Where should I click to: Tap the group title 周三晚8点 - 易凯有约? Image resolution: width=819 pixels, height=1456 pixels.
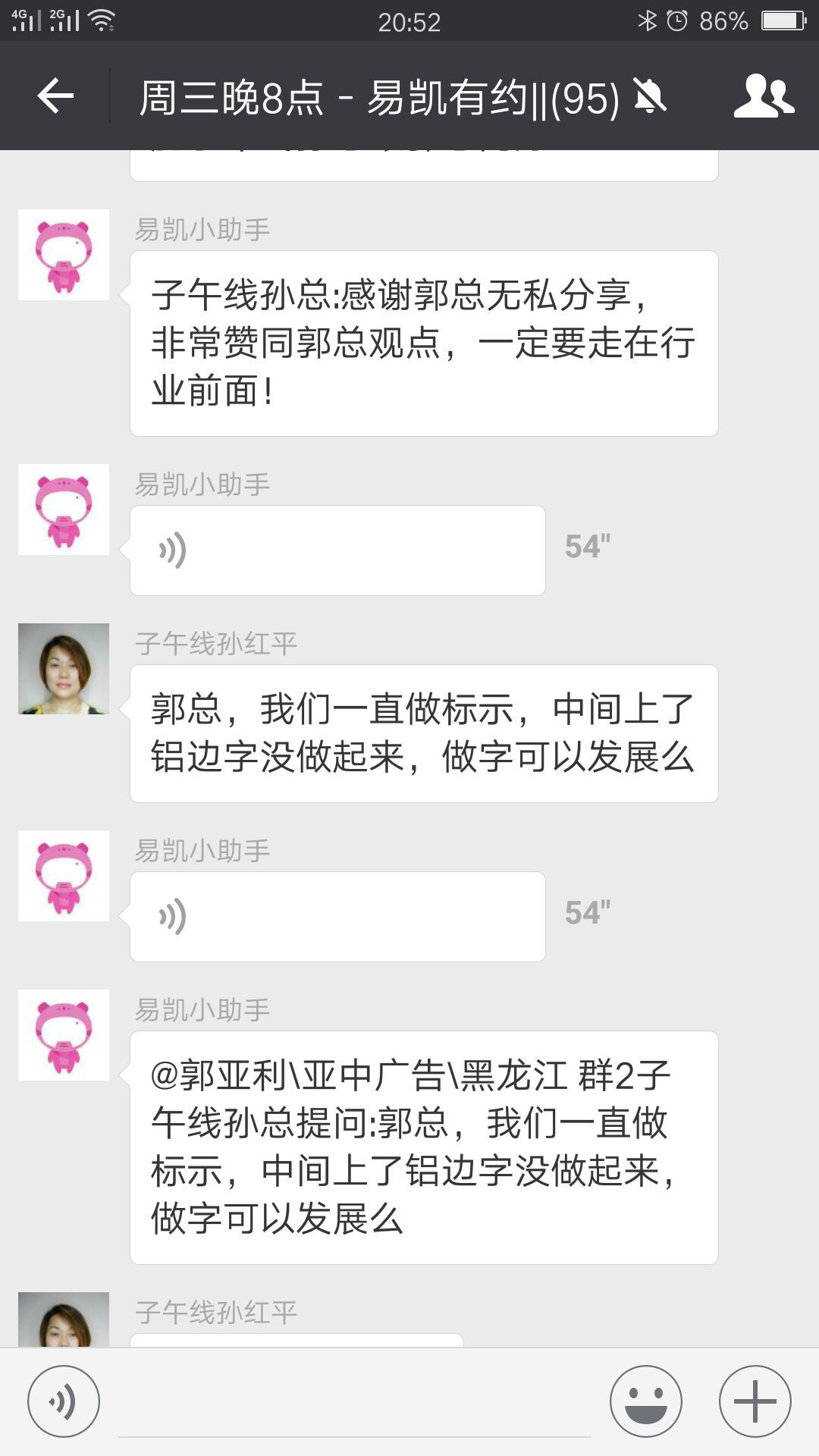(x=379, y=97)
